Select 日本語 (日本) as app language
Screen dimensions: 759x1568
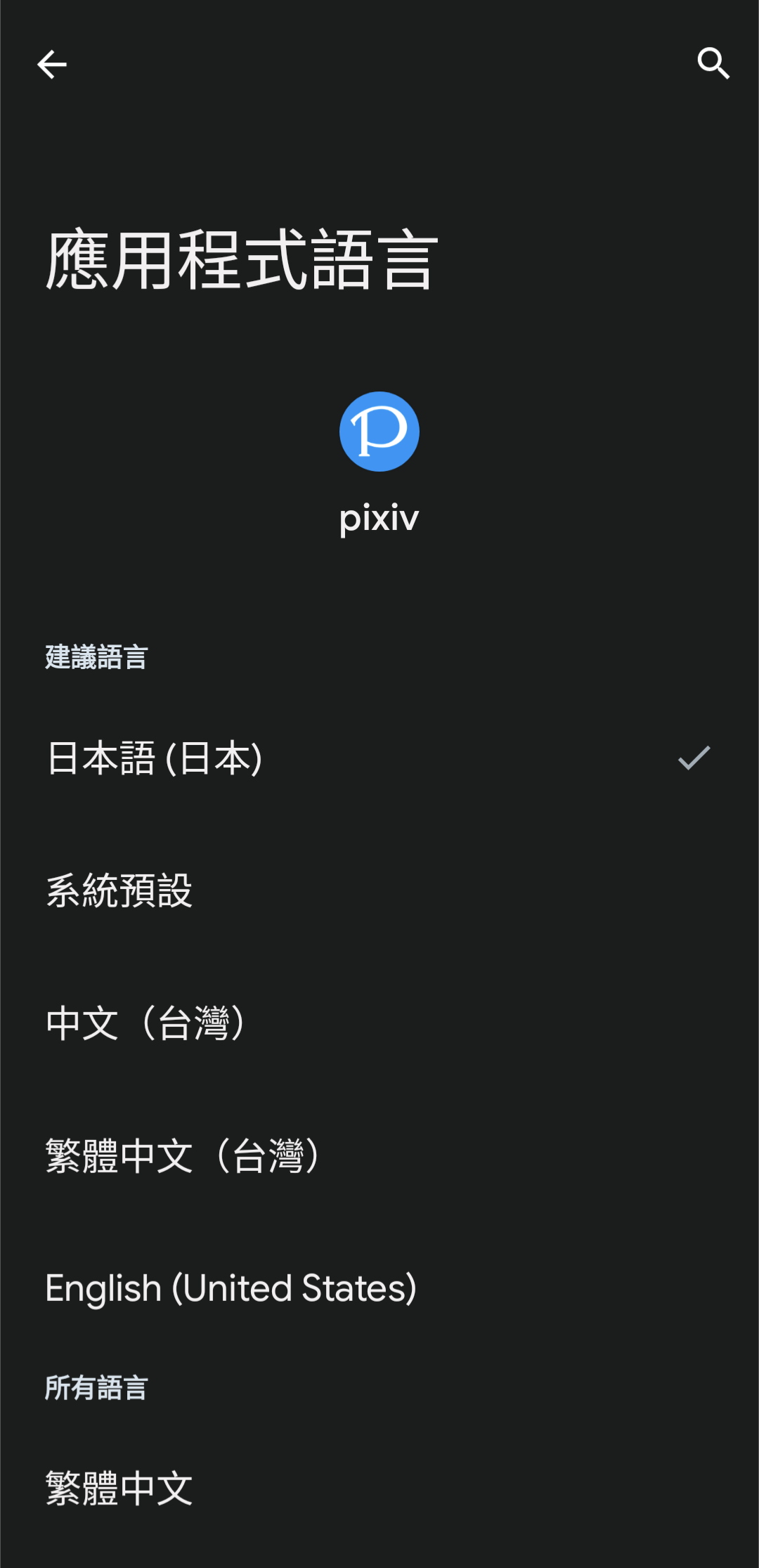pos(155,758)
